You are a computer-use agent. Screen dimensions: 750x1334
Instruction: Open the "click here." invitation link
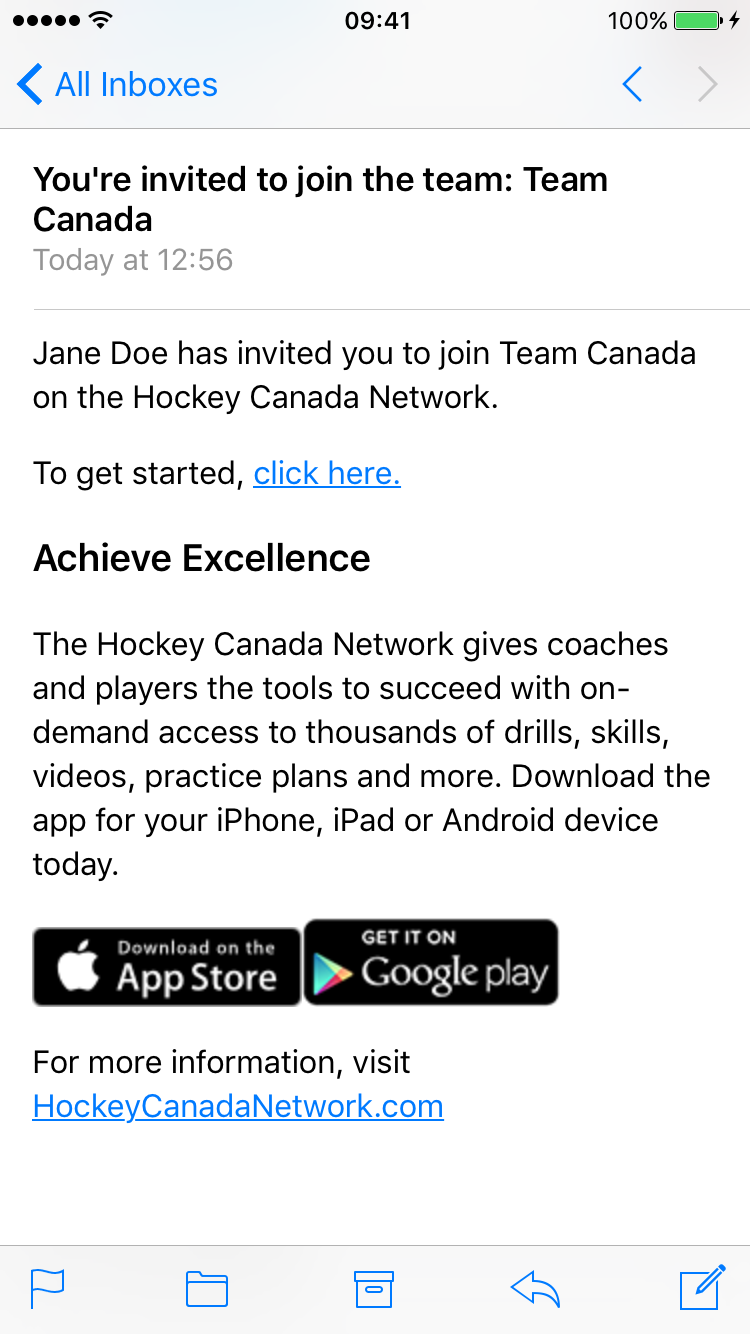327,473
